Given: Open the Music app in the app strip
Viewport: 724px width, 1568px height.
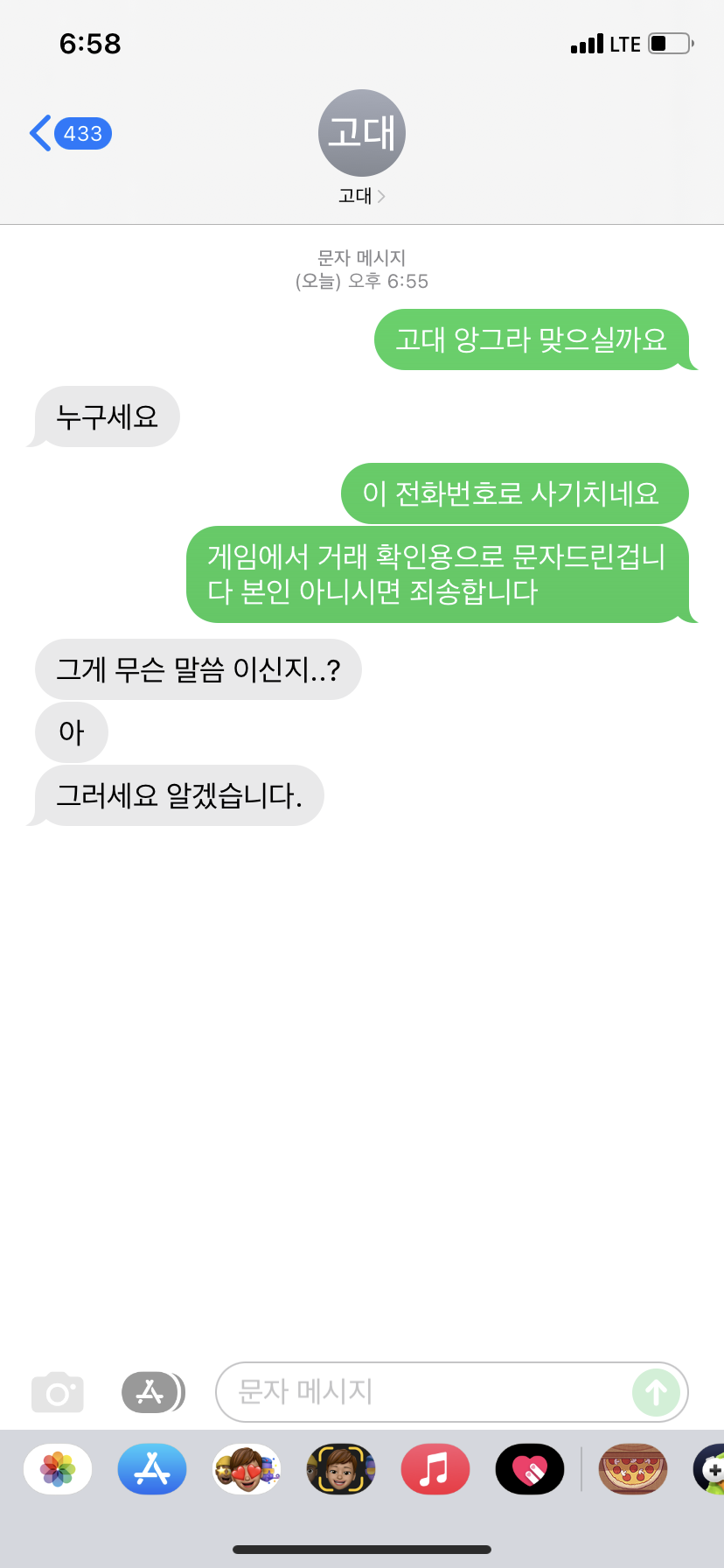Looking at the screenshot, I should [435, 1469].
